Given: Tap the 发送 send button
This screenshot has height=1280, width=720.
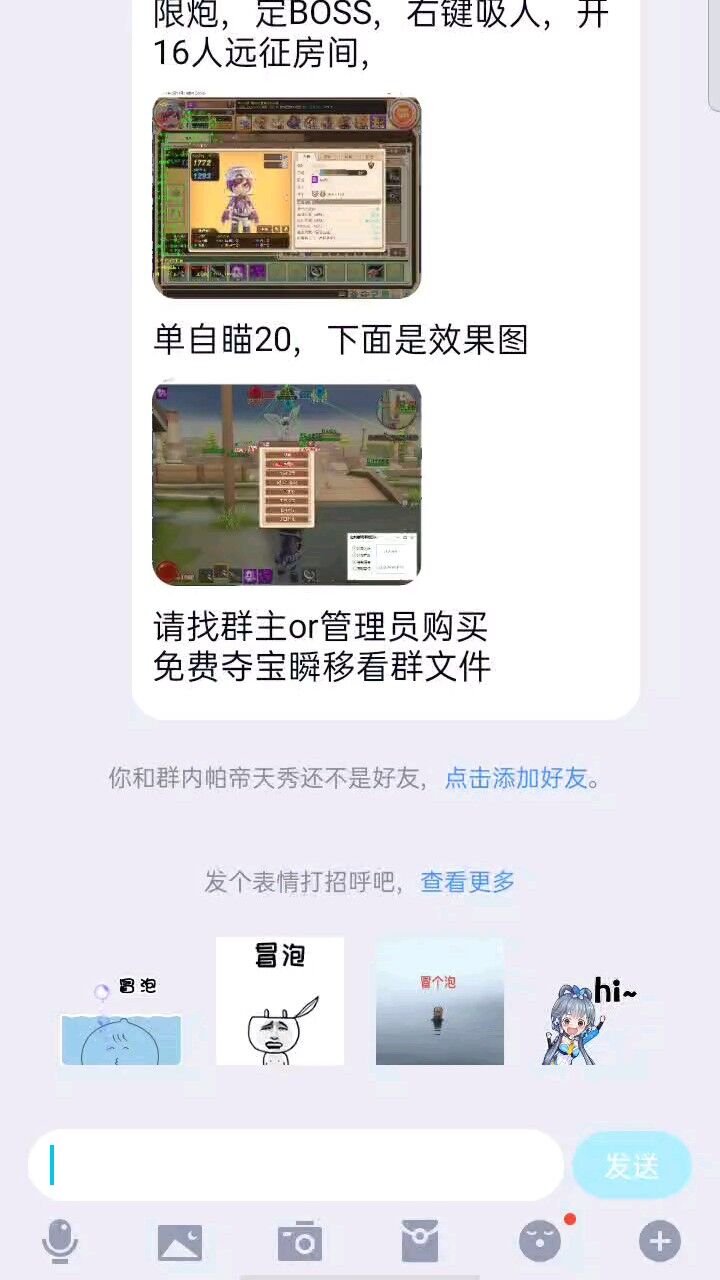Looking at the screenshot, I should (631, 1165).
